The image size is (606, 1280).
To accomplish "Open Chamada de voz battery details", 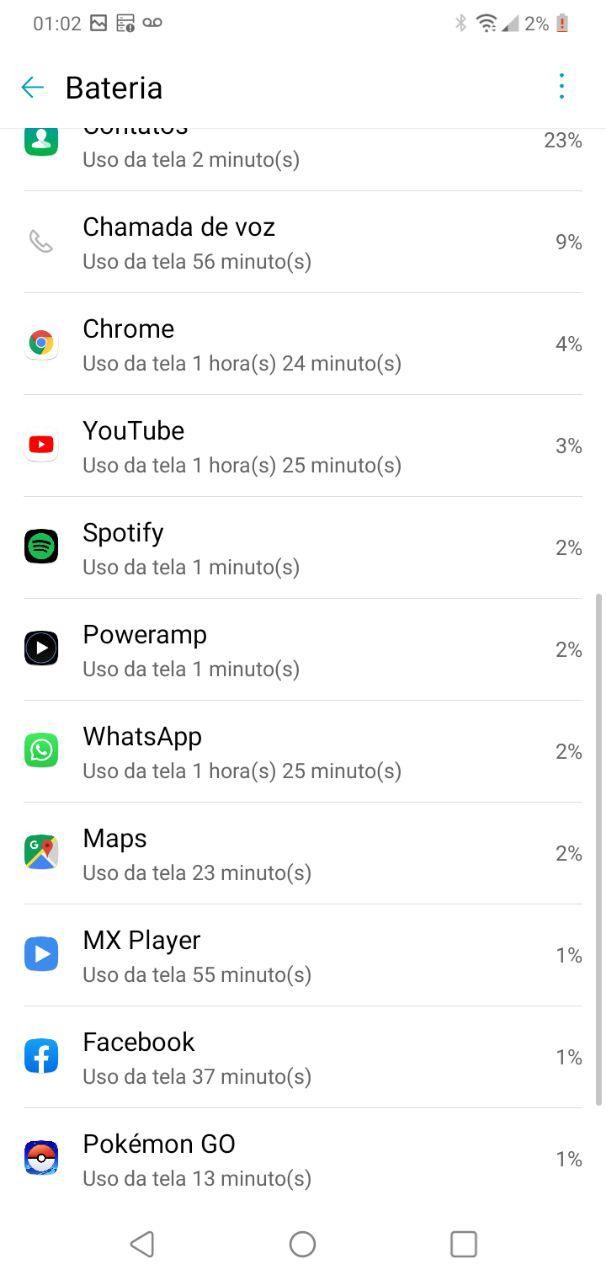I will tap(300, 242).
